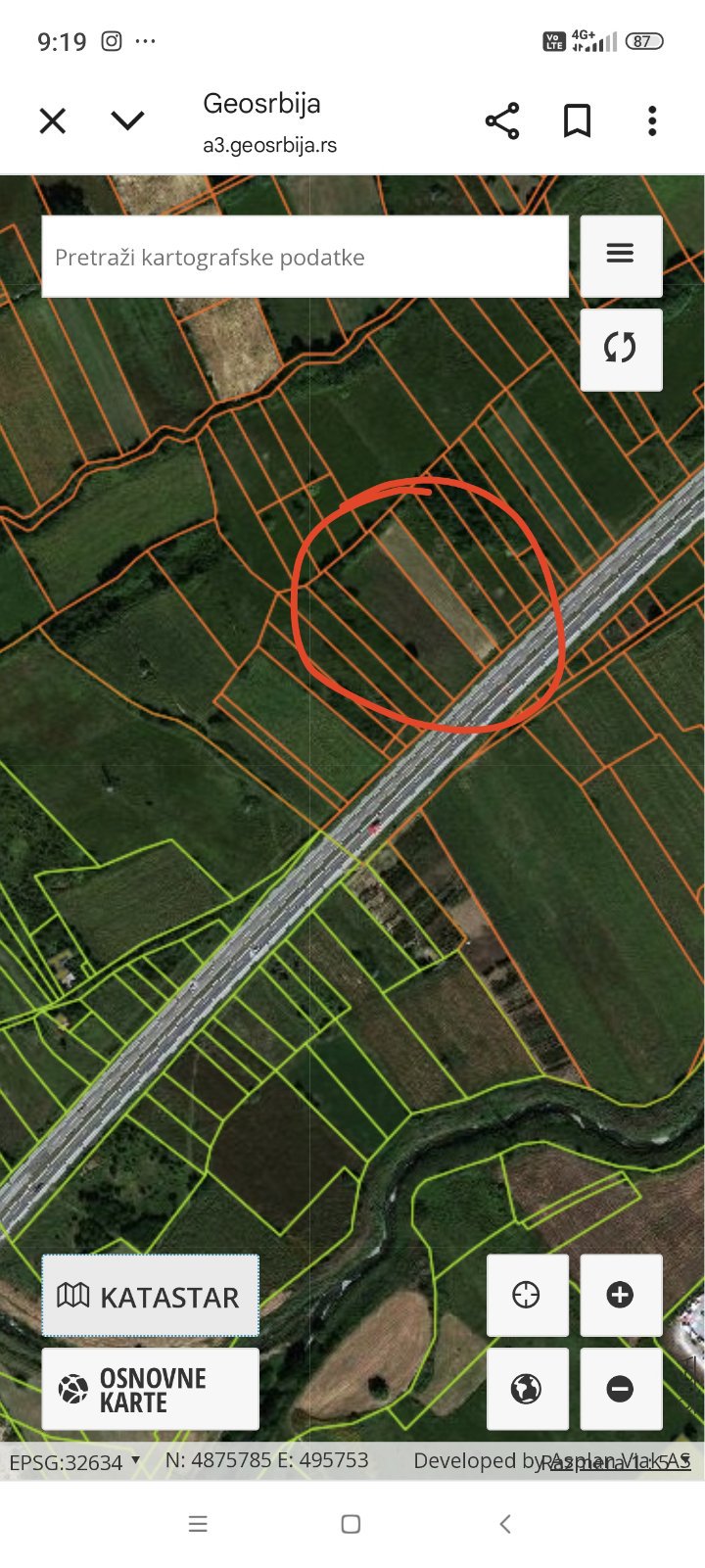Refresh the map with the rotate arrows button
The image size is (705, 1568).
621,349
